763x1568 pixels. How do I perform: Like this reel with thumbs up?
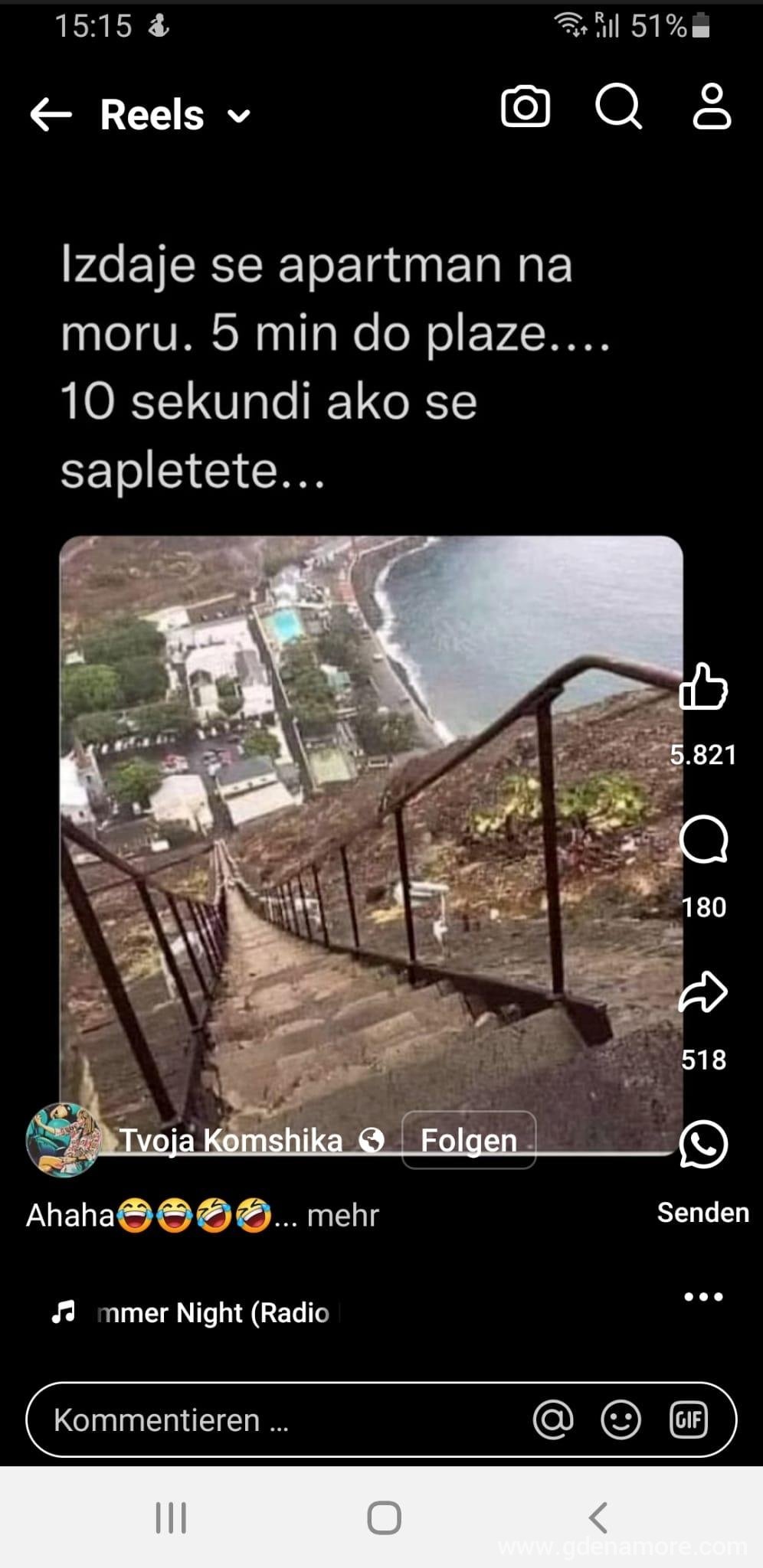(x=703, y=687)
